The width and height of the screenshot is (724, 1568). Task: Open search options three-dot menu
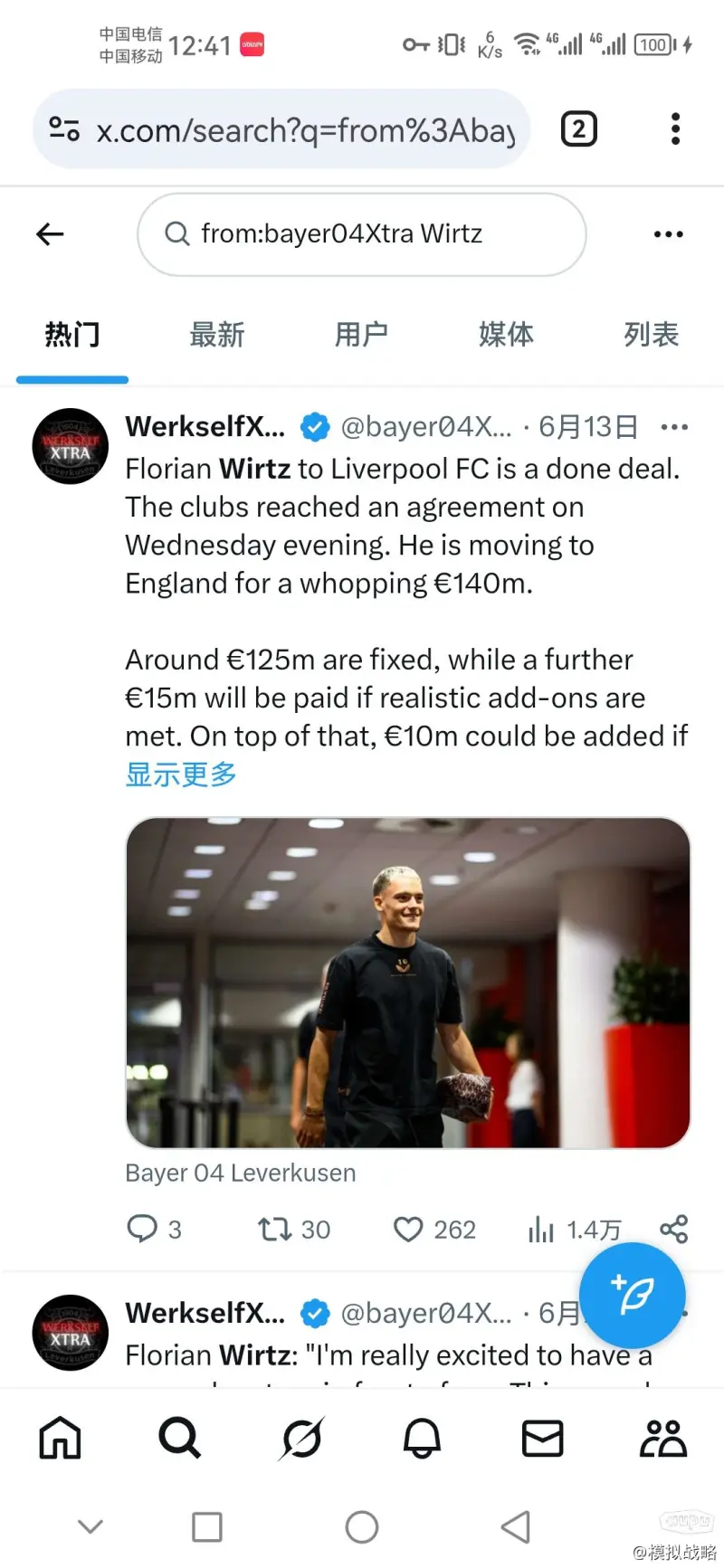[668, 234]
